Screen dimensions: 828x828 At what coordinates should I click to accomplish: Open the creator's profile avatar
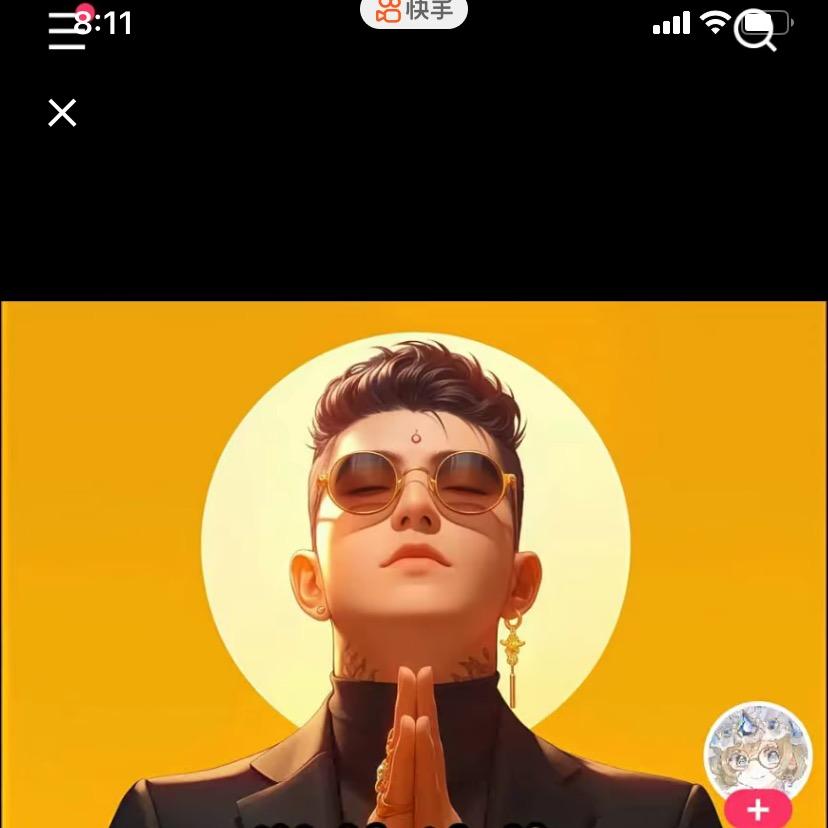click(x=758, y=751)
